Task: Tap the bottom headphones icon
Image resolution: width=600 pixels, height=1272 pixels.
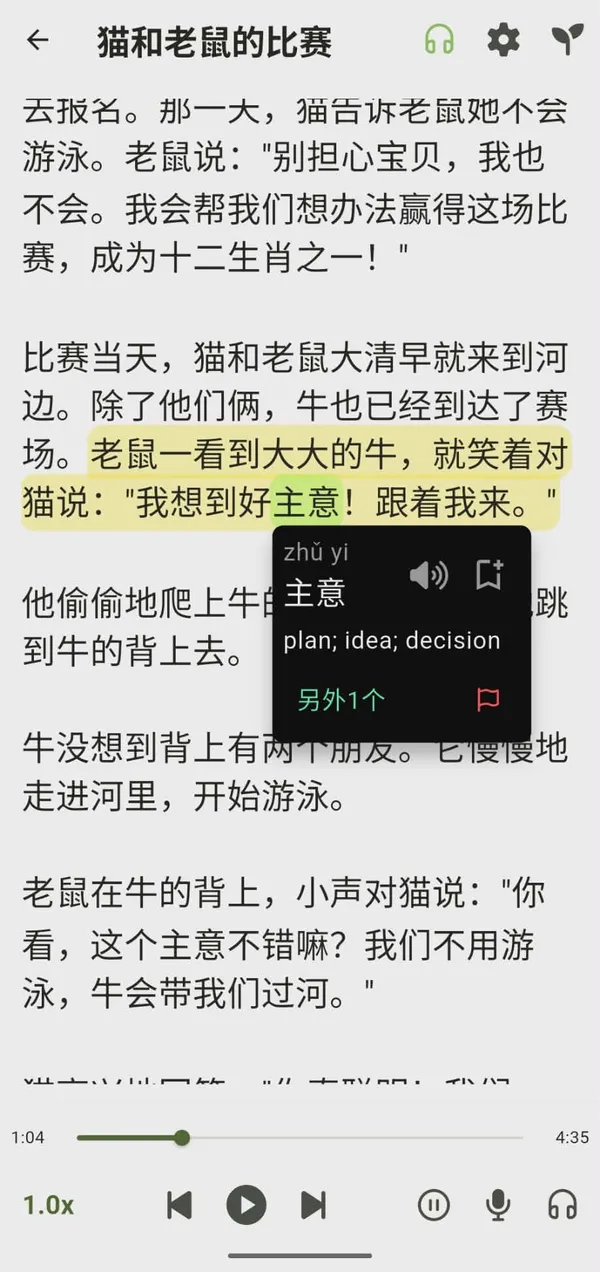Action: click(x=563, y=1205)
